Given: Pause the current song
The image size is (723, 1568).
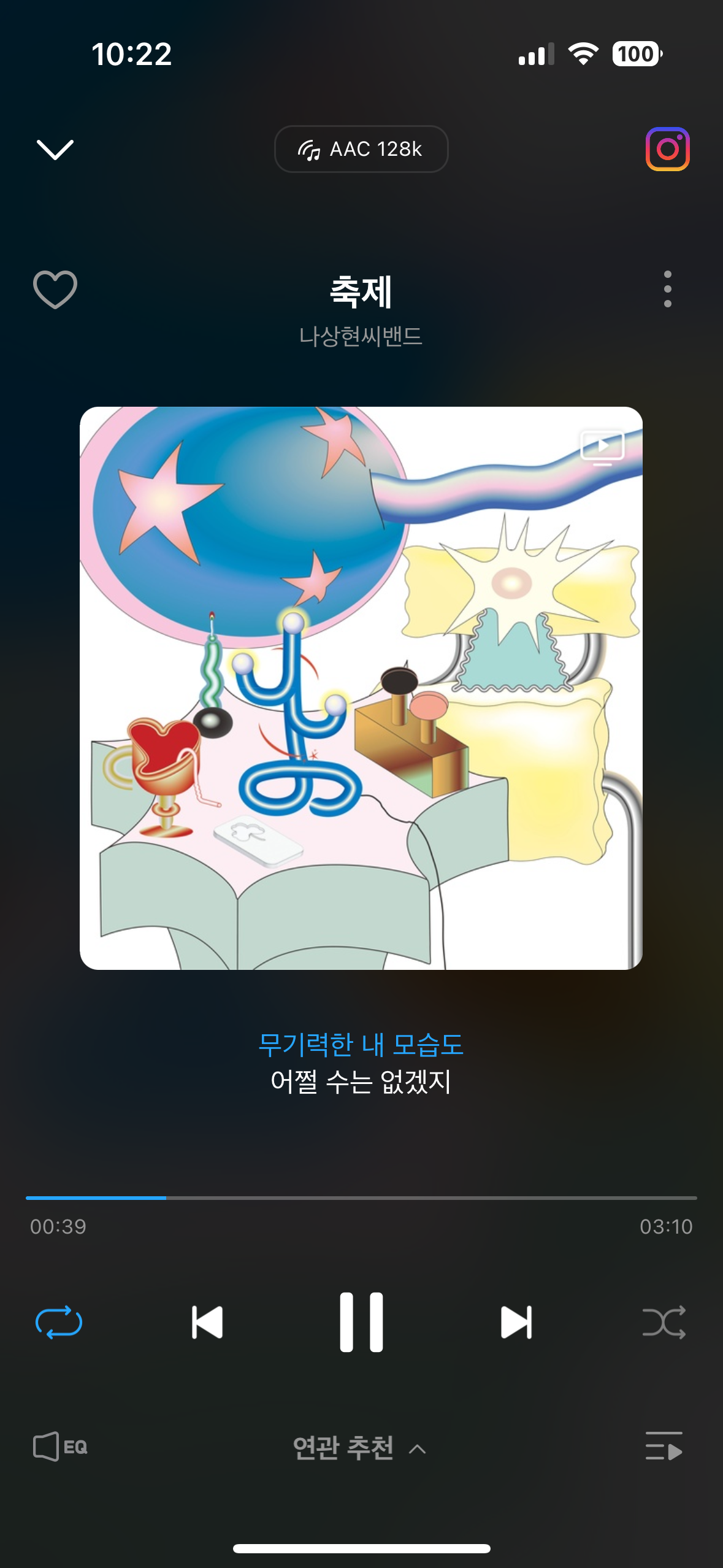Looking at the screenshot, I should pyautogui.click(x=361, y=1322).
